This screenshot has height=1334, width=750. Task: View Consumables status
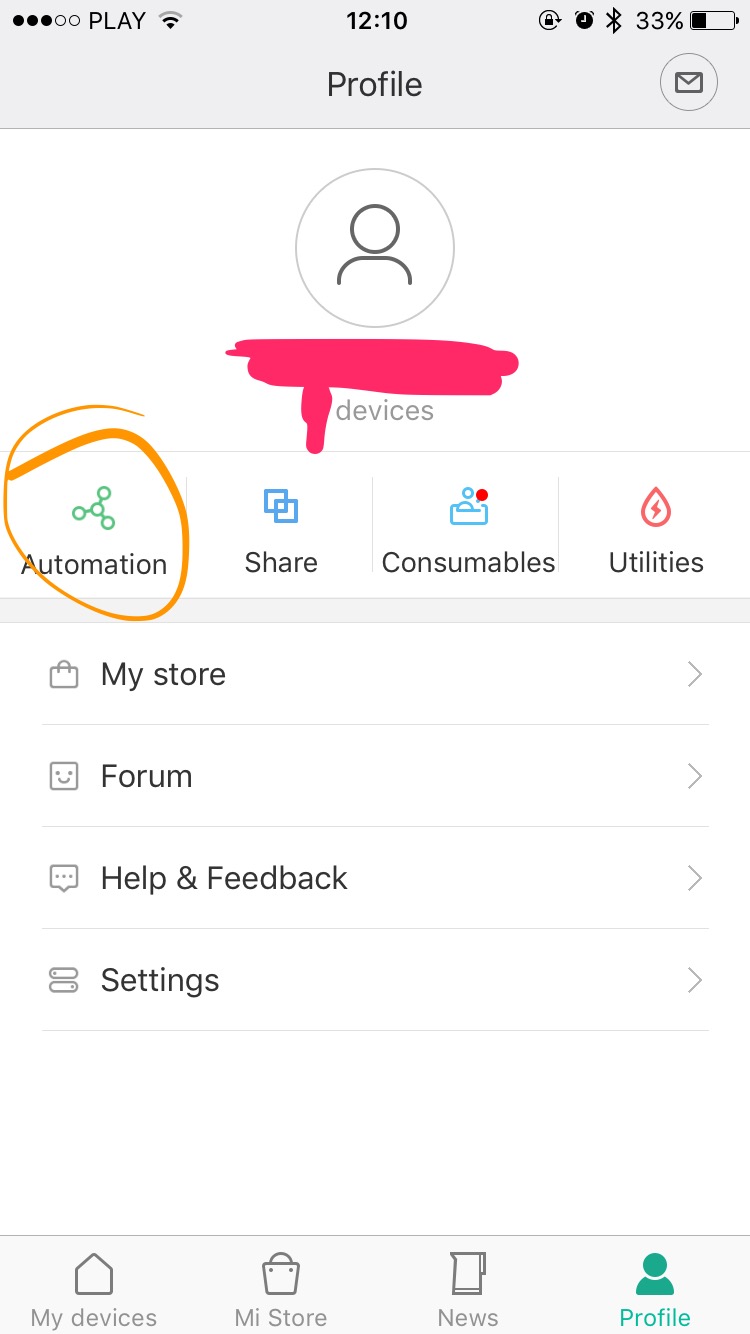tap(468, 532)
